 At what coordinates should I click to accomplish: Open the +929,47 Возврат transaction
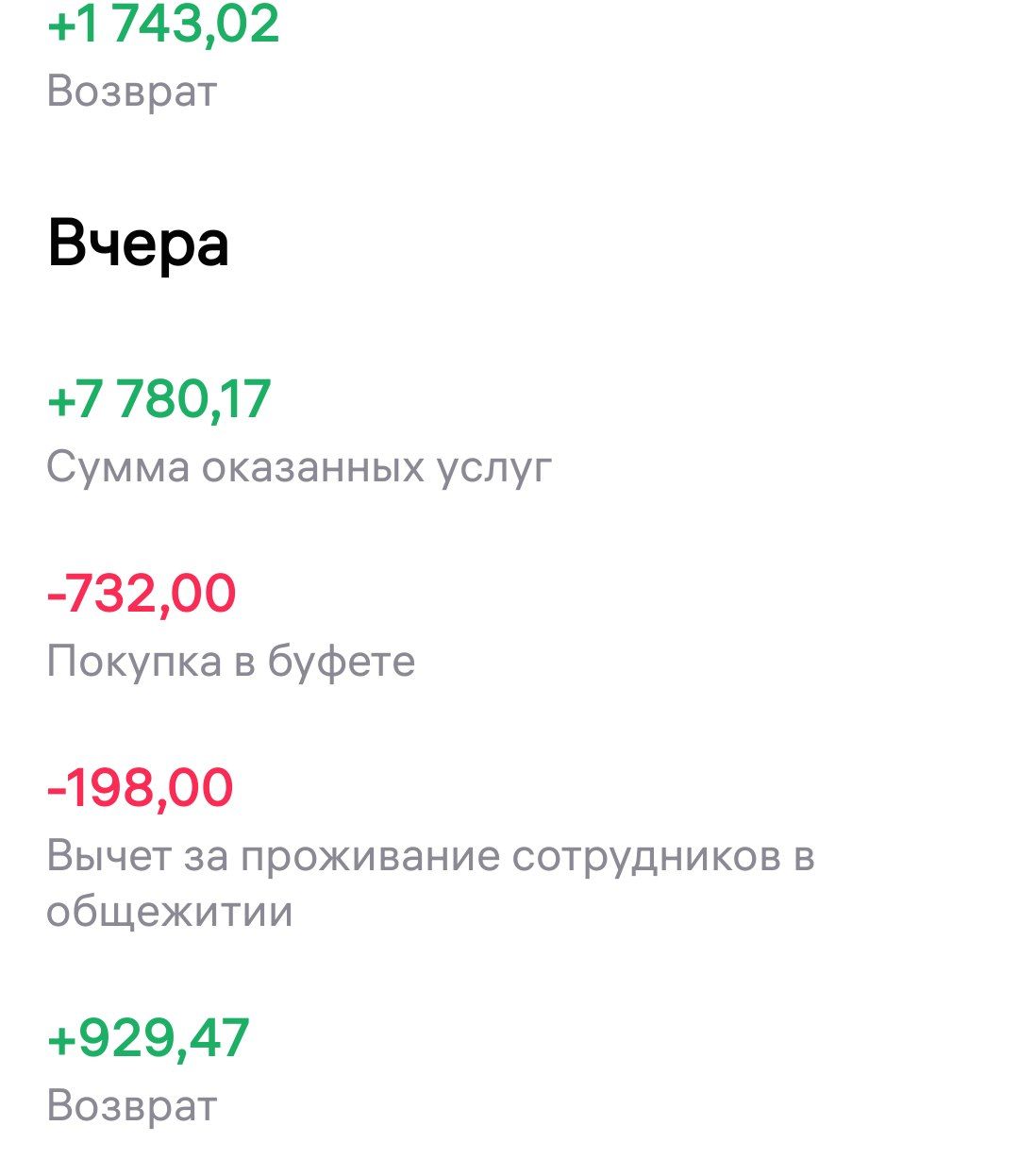149,1070
